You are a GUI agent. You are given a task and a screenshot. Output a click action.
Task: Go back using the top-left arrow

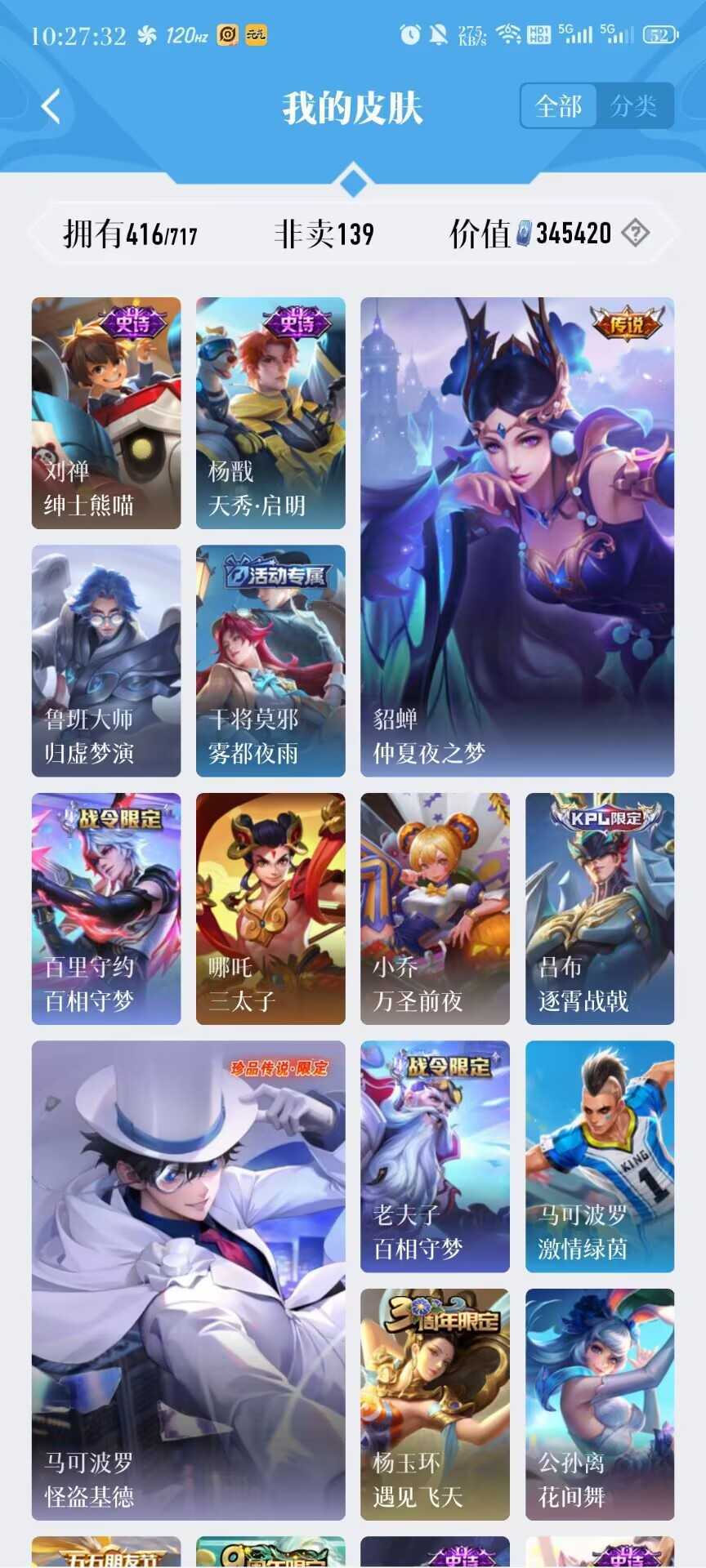pos(51,106)
